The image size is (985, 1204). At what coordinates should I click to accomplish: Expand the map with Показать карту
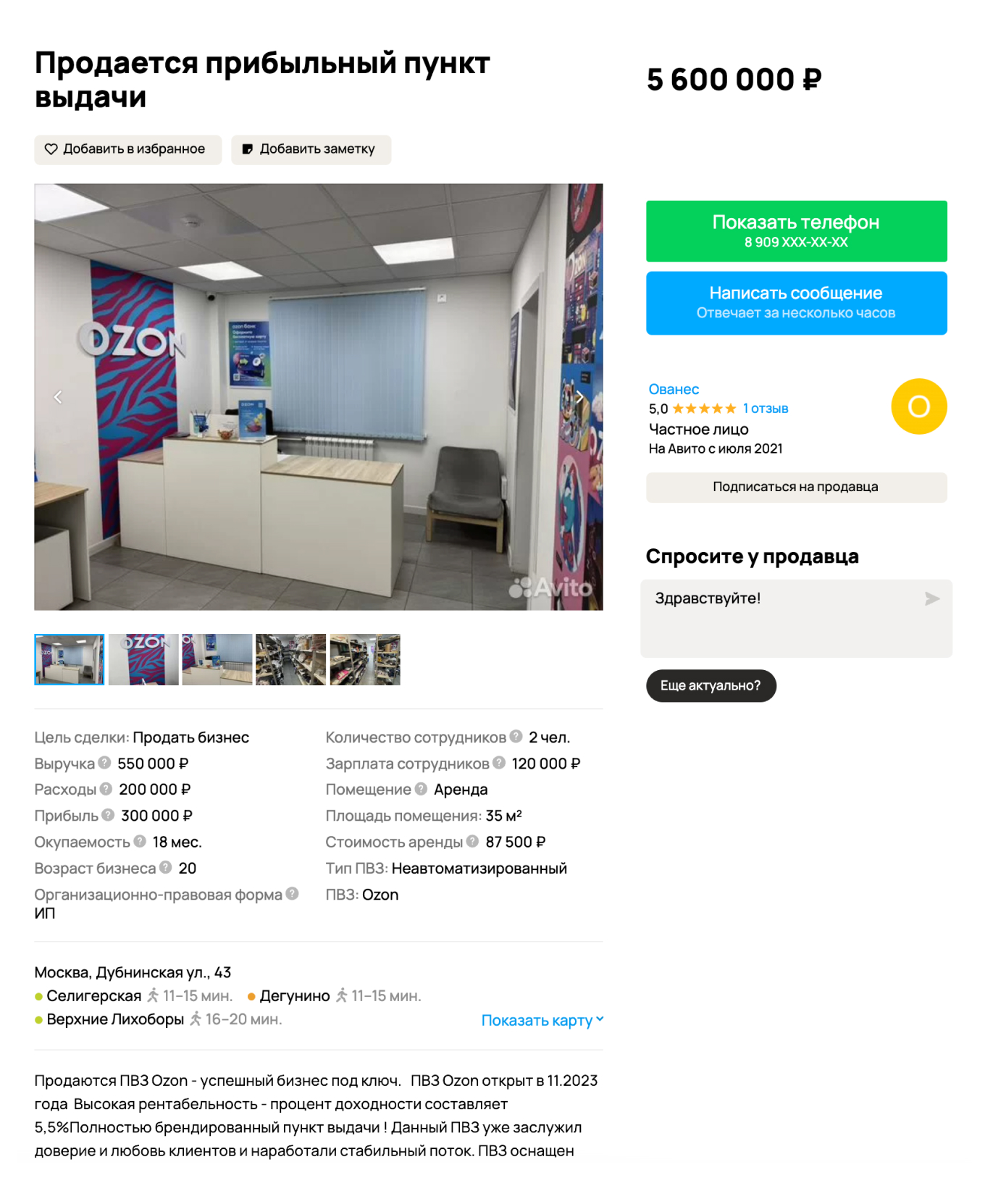(542, 1020)
